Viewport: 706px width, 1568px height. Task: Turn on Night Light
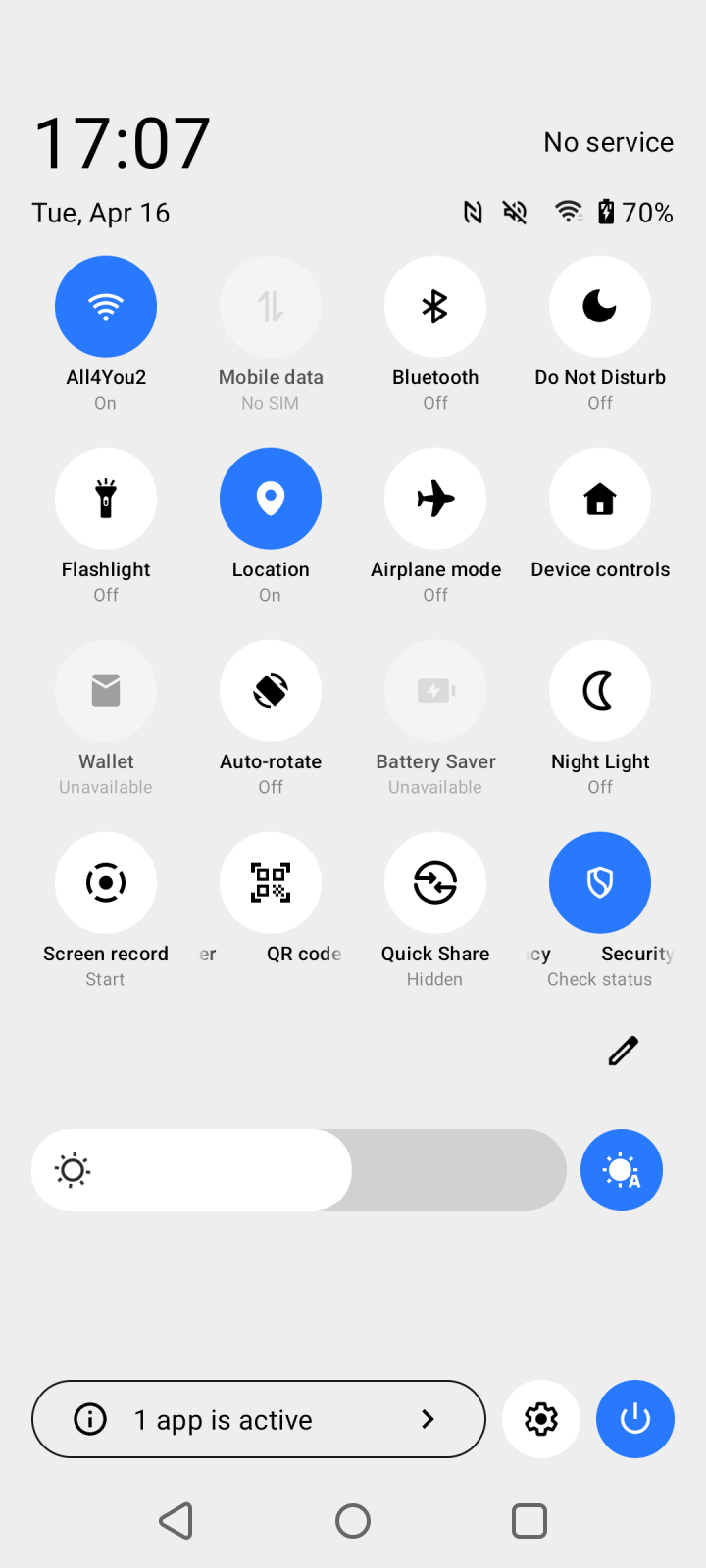(600, 691)
